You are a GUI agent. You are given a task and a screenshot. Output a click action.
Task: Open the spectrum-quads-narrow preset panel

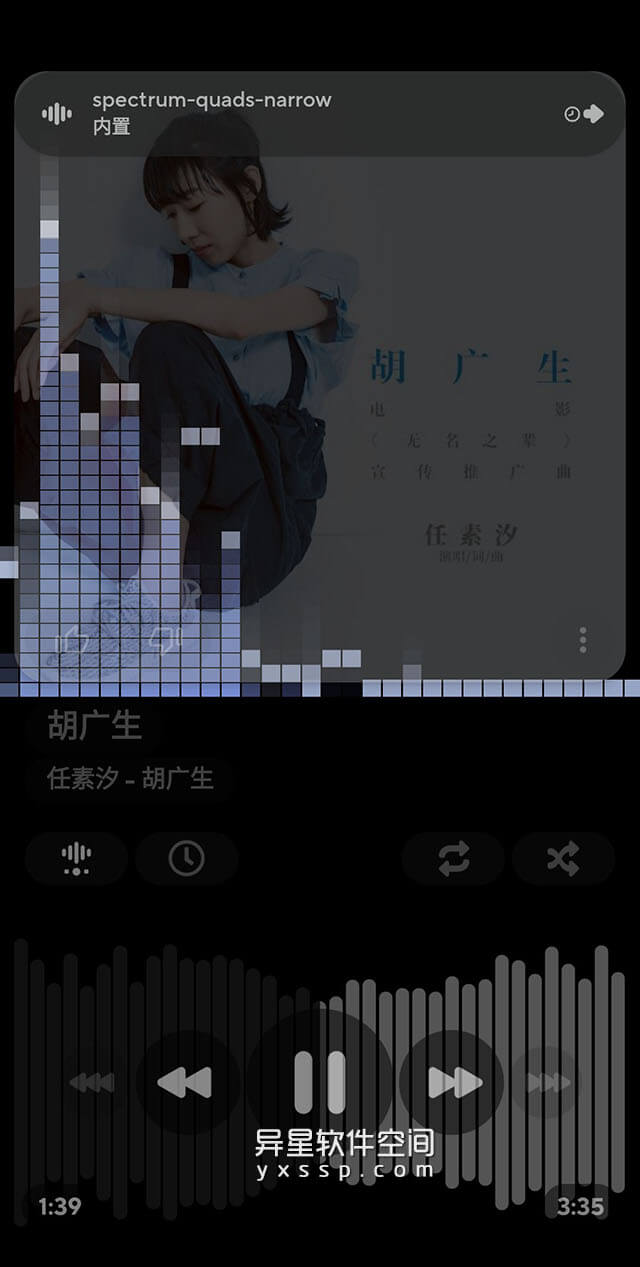[210, 113]
